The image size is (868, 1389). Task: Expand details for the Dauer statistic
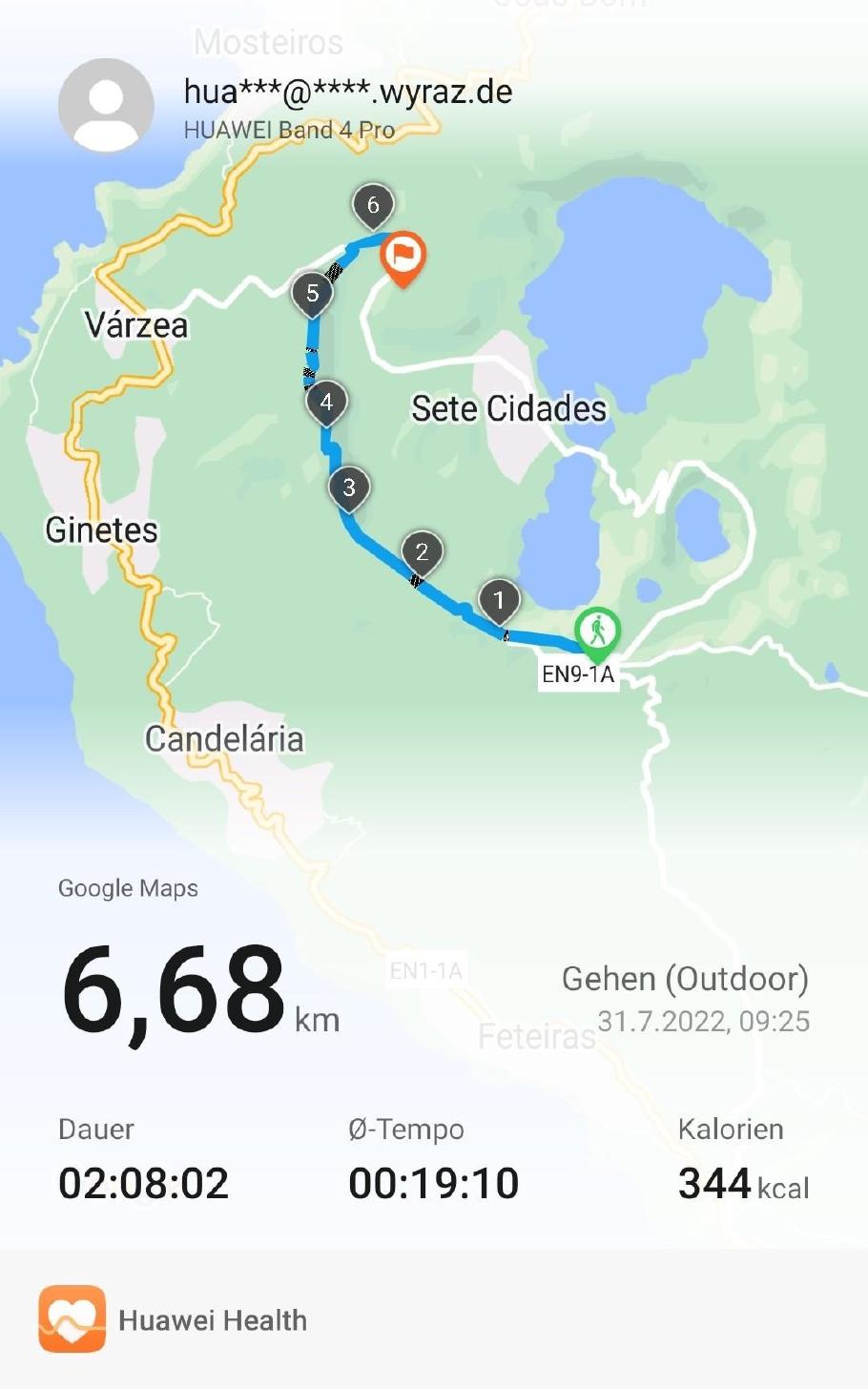point(143,1159)
